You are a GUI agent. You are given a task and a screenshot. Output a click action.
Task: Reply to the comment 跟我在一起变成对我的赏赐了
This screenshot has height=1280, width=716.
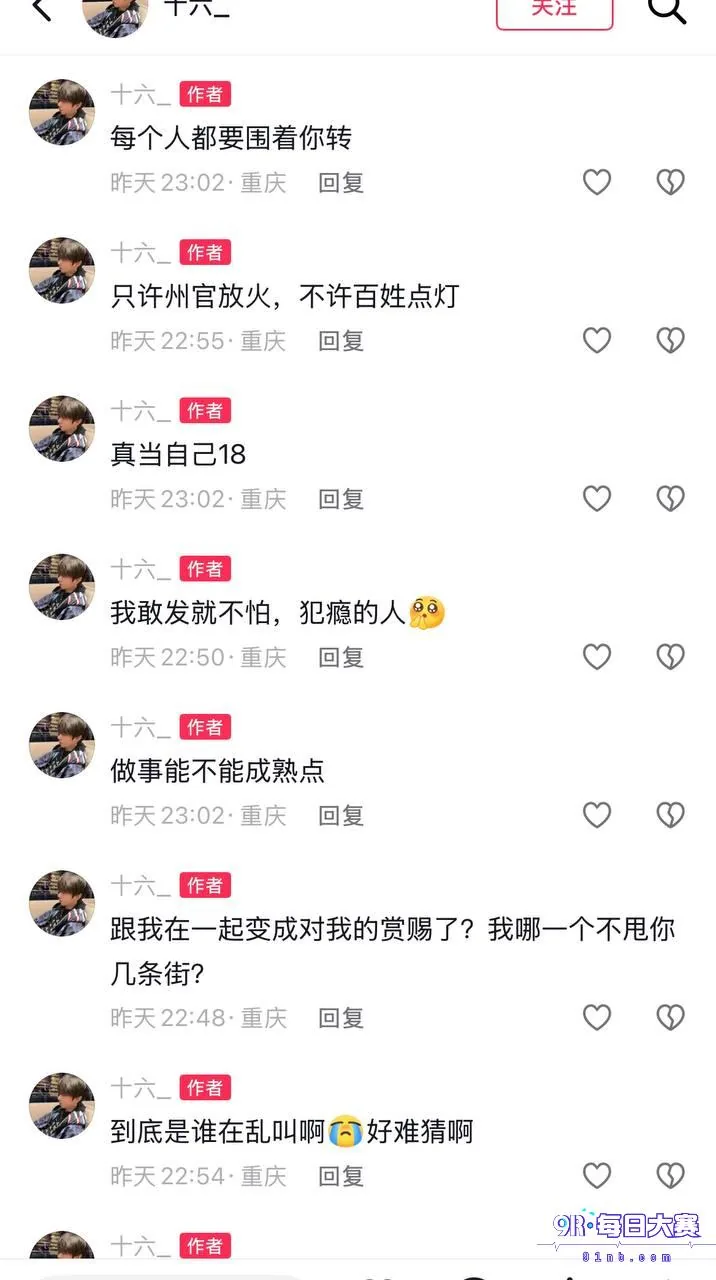tap(341, 1018)
